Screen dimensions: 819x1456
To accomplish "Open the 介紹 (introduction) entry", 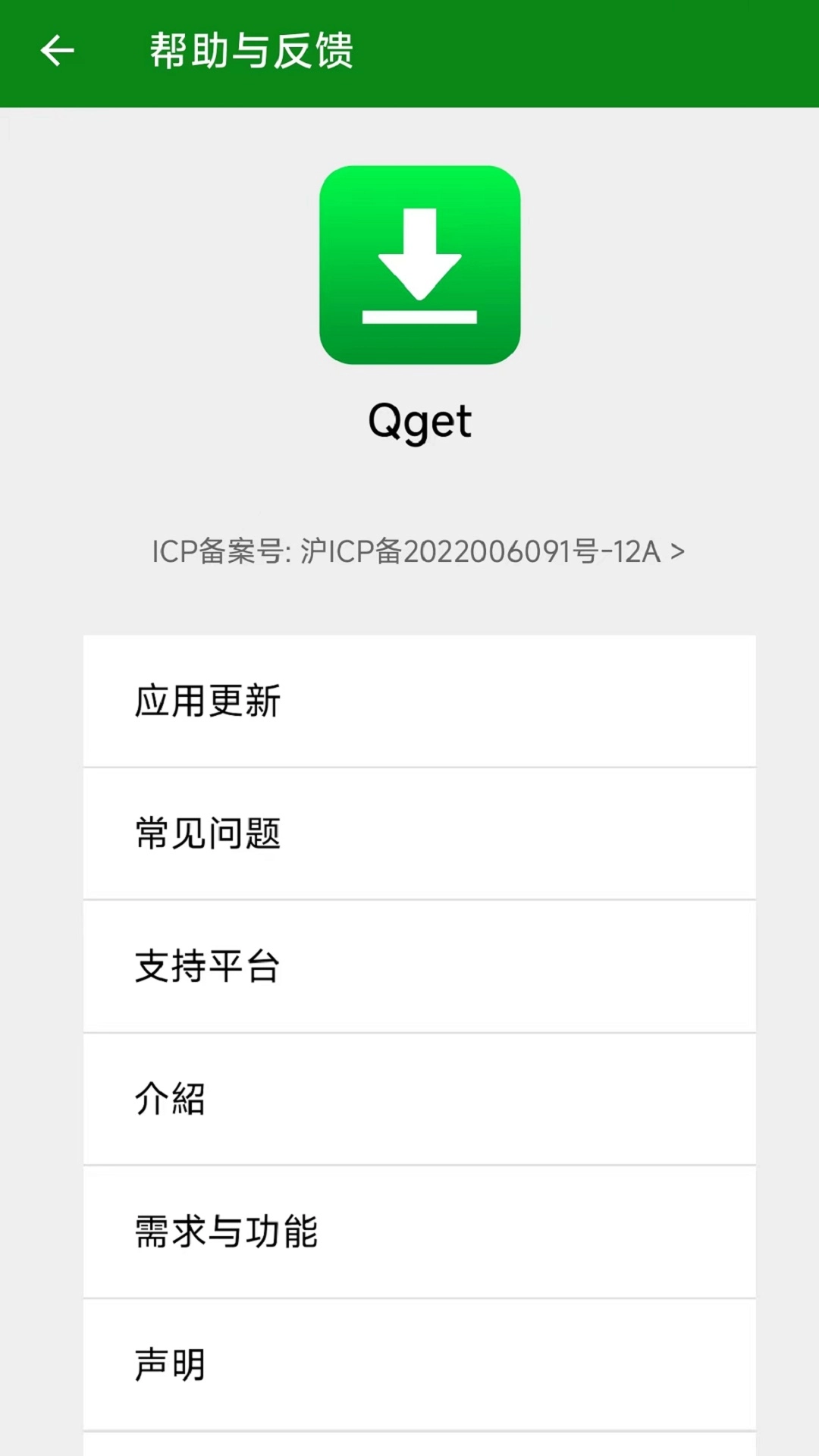I will (419, 1101).
